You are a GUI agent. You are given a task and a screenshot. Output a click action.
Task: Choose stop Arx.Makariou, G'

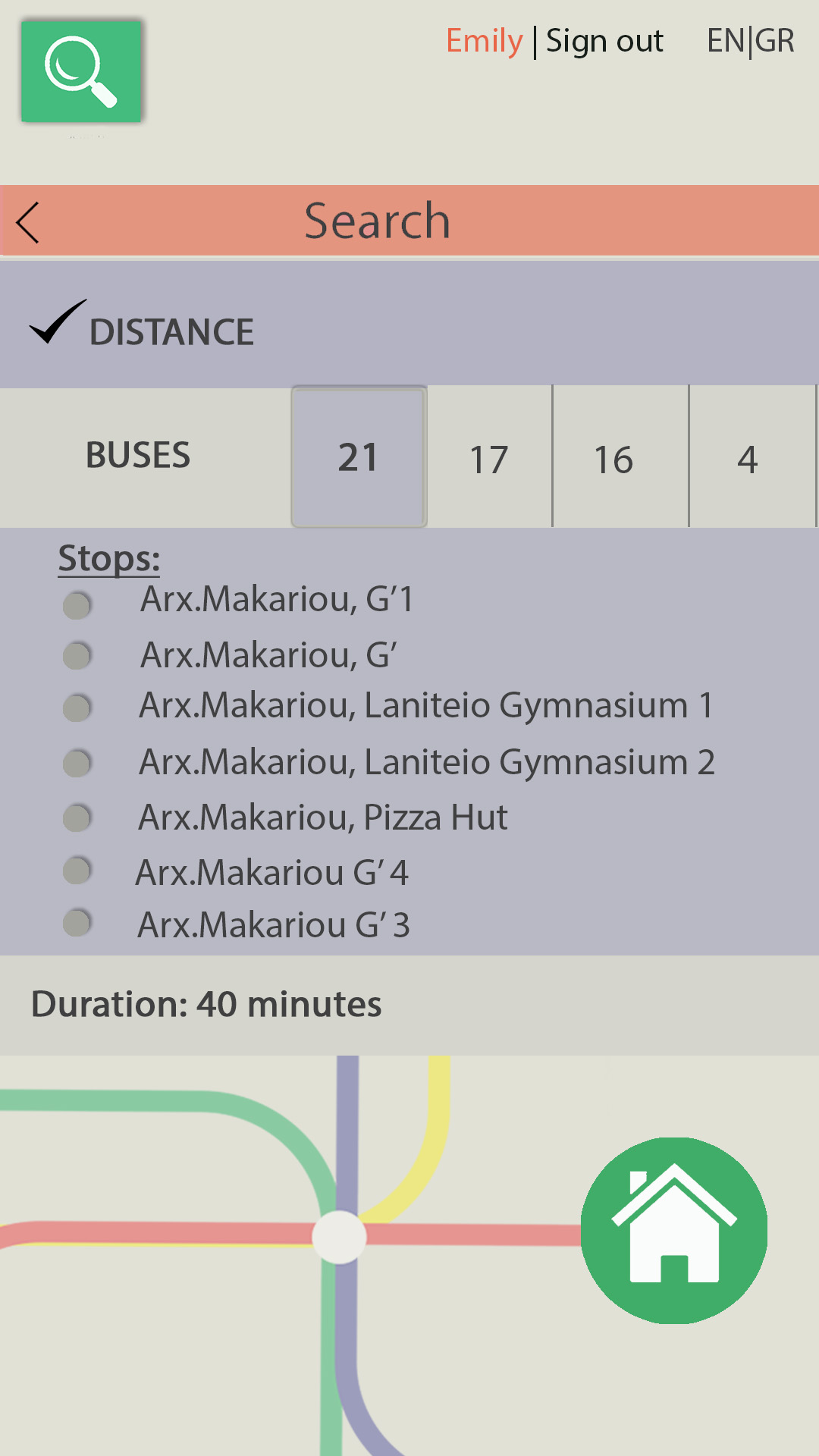(77, 655)
